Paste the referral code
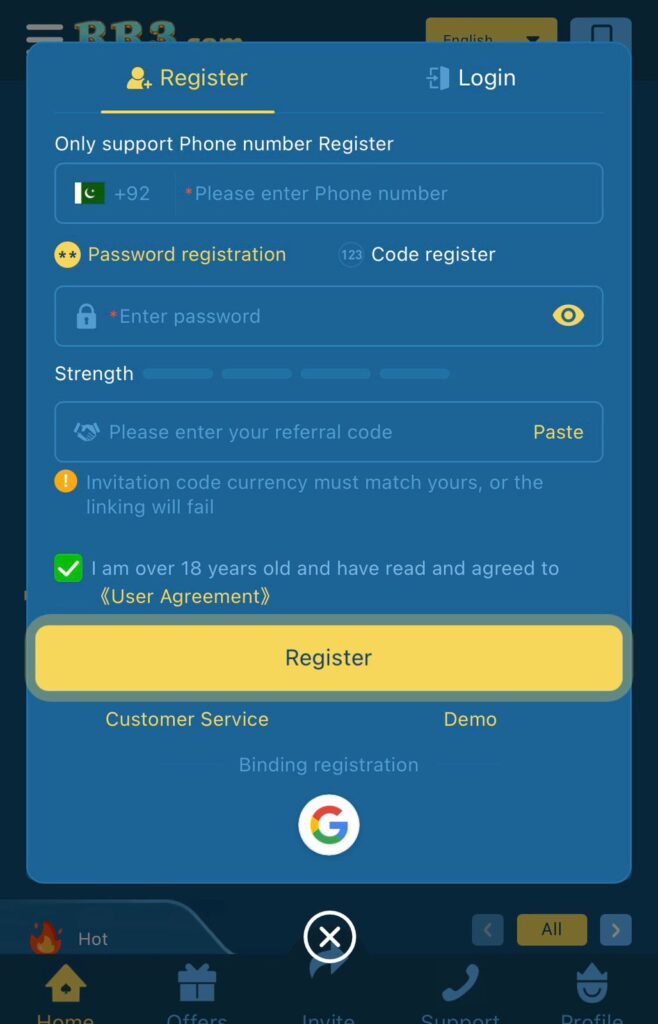 (x=558, y=432)
